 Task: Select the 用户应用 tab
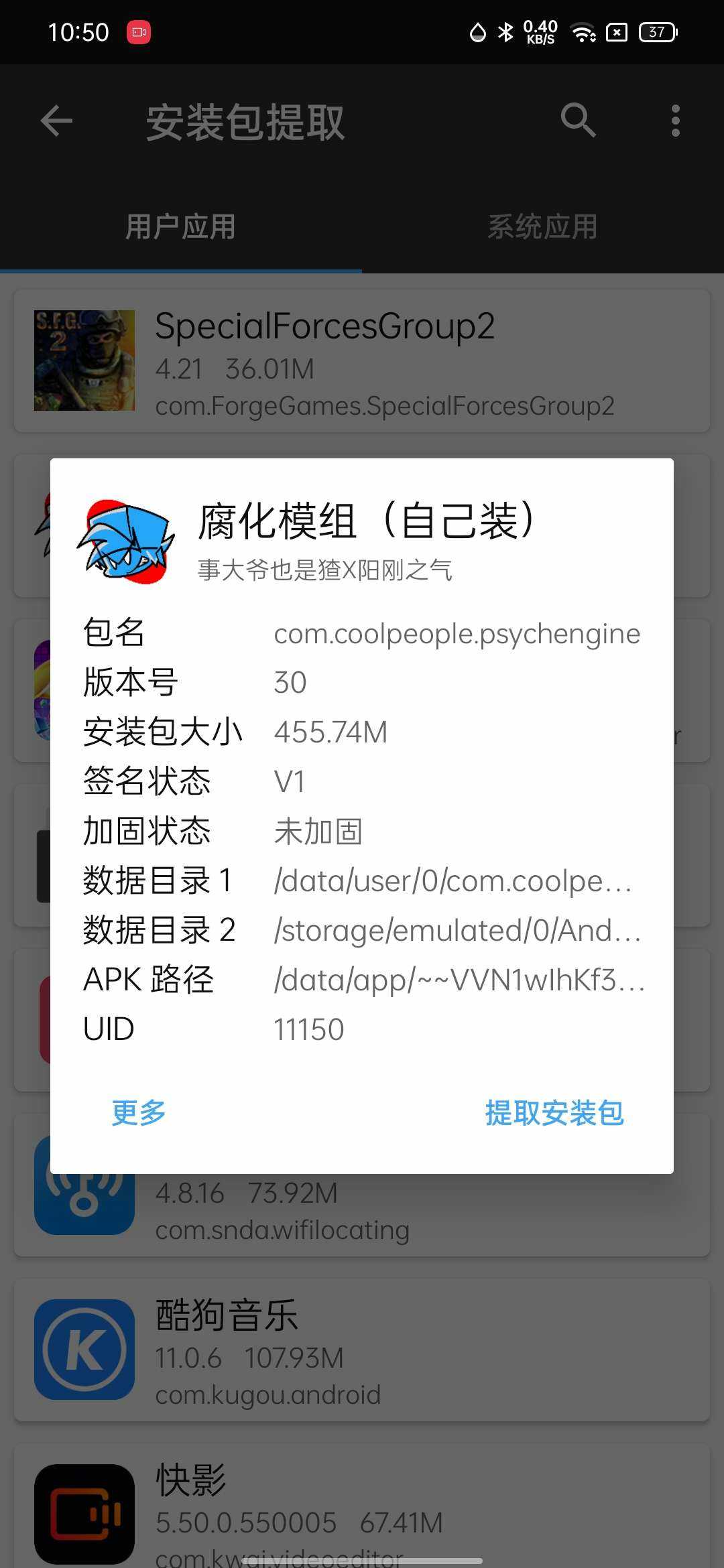pos(181,227)
